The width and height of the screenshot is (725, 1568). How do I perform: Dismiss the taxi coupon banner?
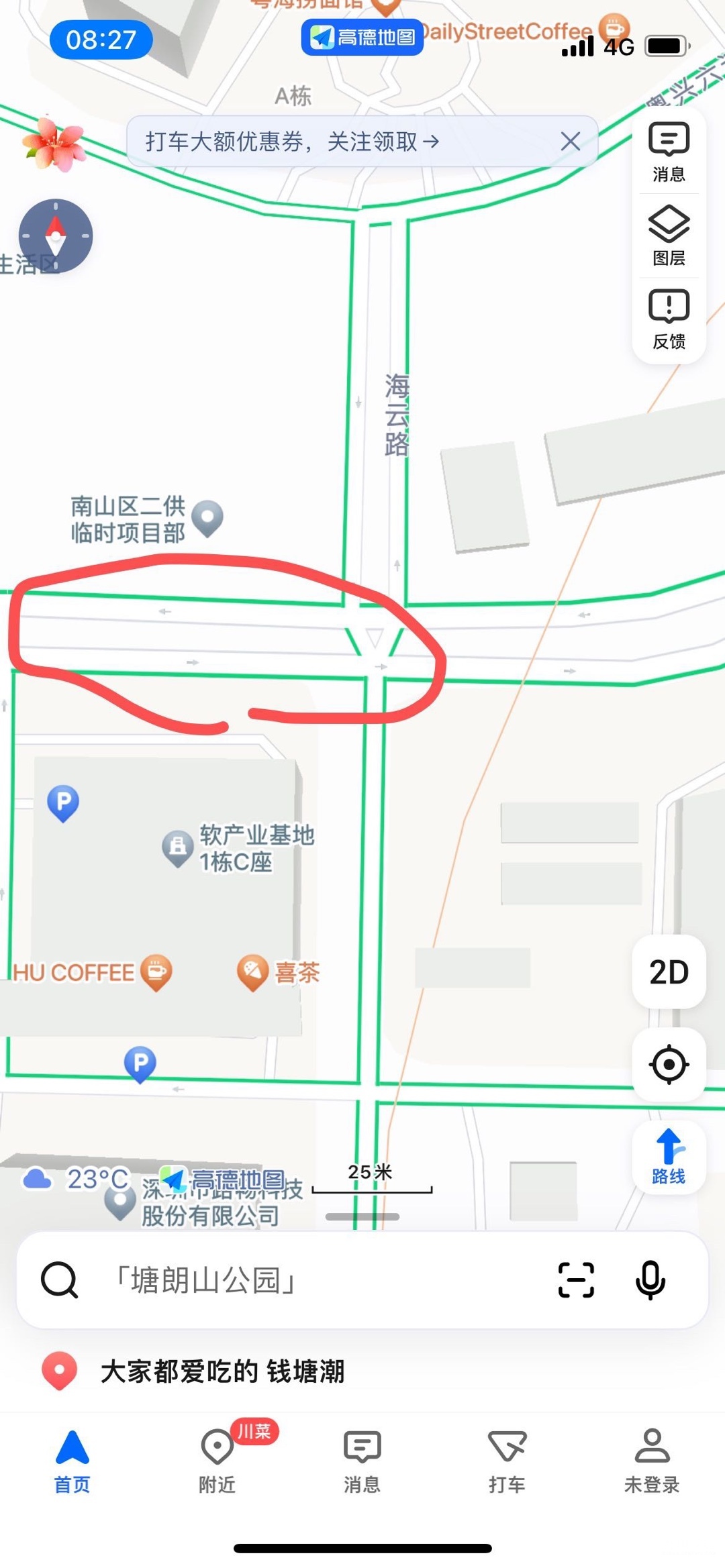tap(570, 142)
